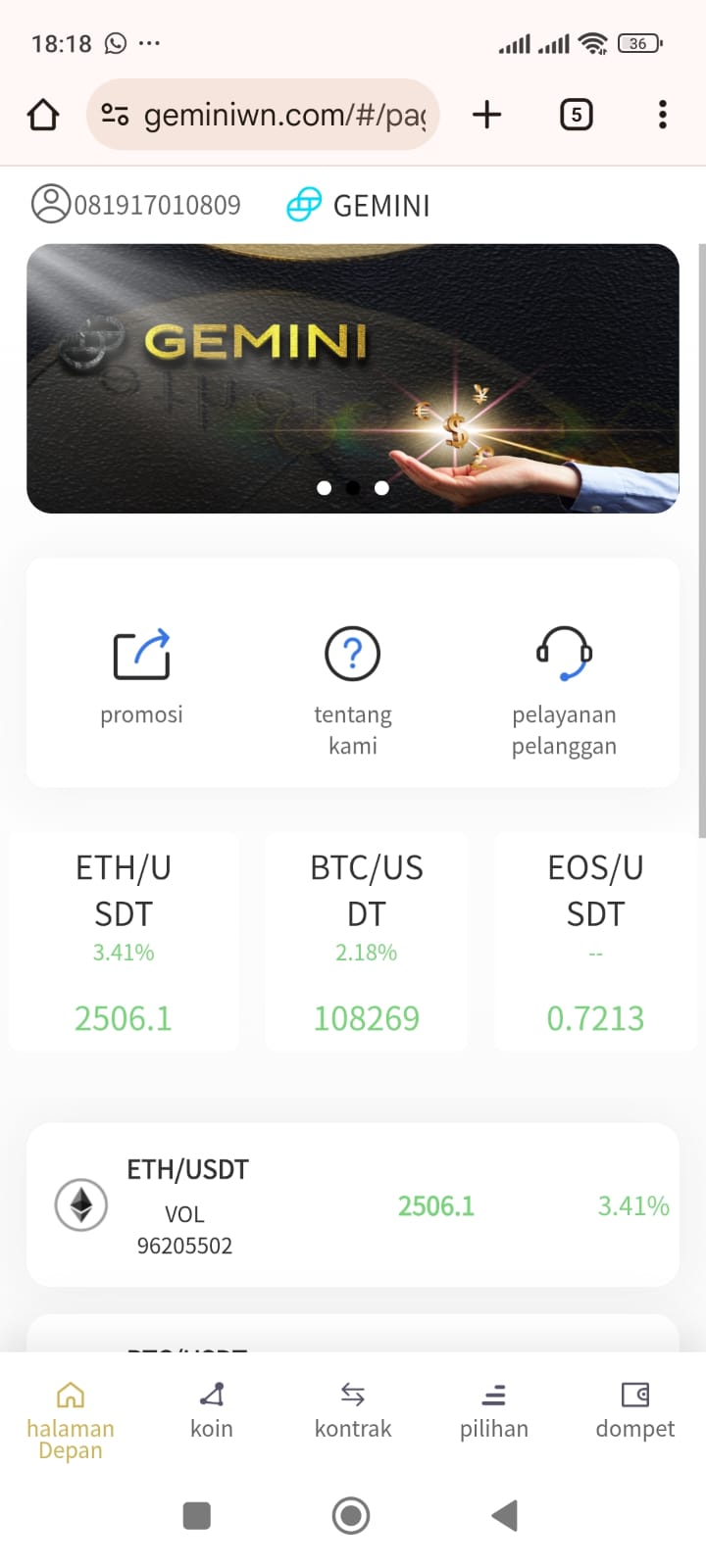This screenshot has height=1568, width=706.
Task: Open the dompet wallet tab
Action: (x=635, y=1410)
